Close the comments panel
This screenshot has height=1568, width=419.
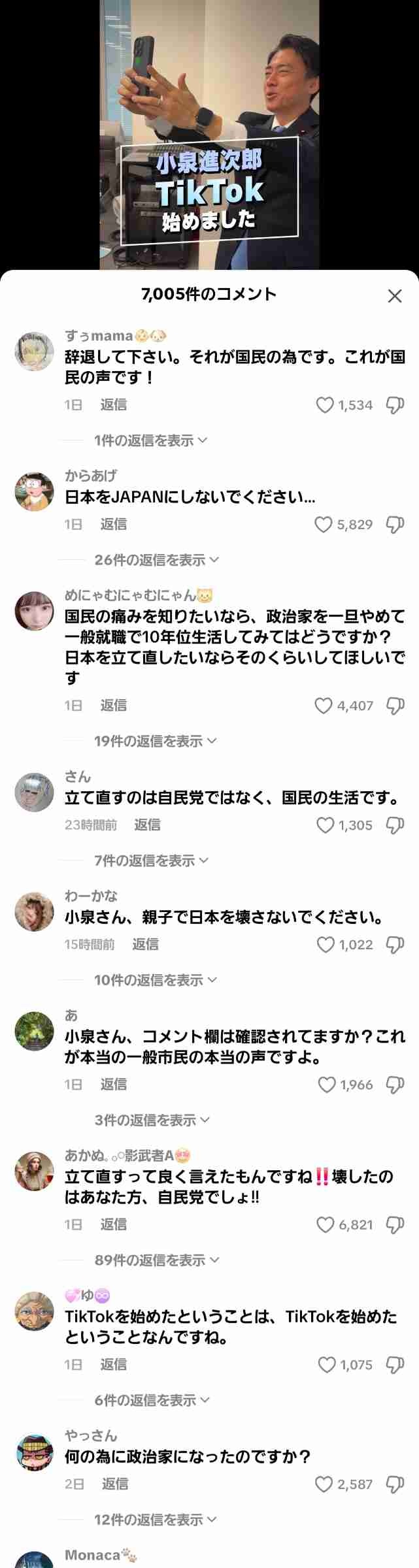pyautogui.click(x=394, y=296)
